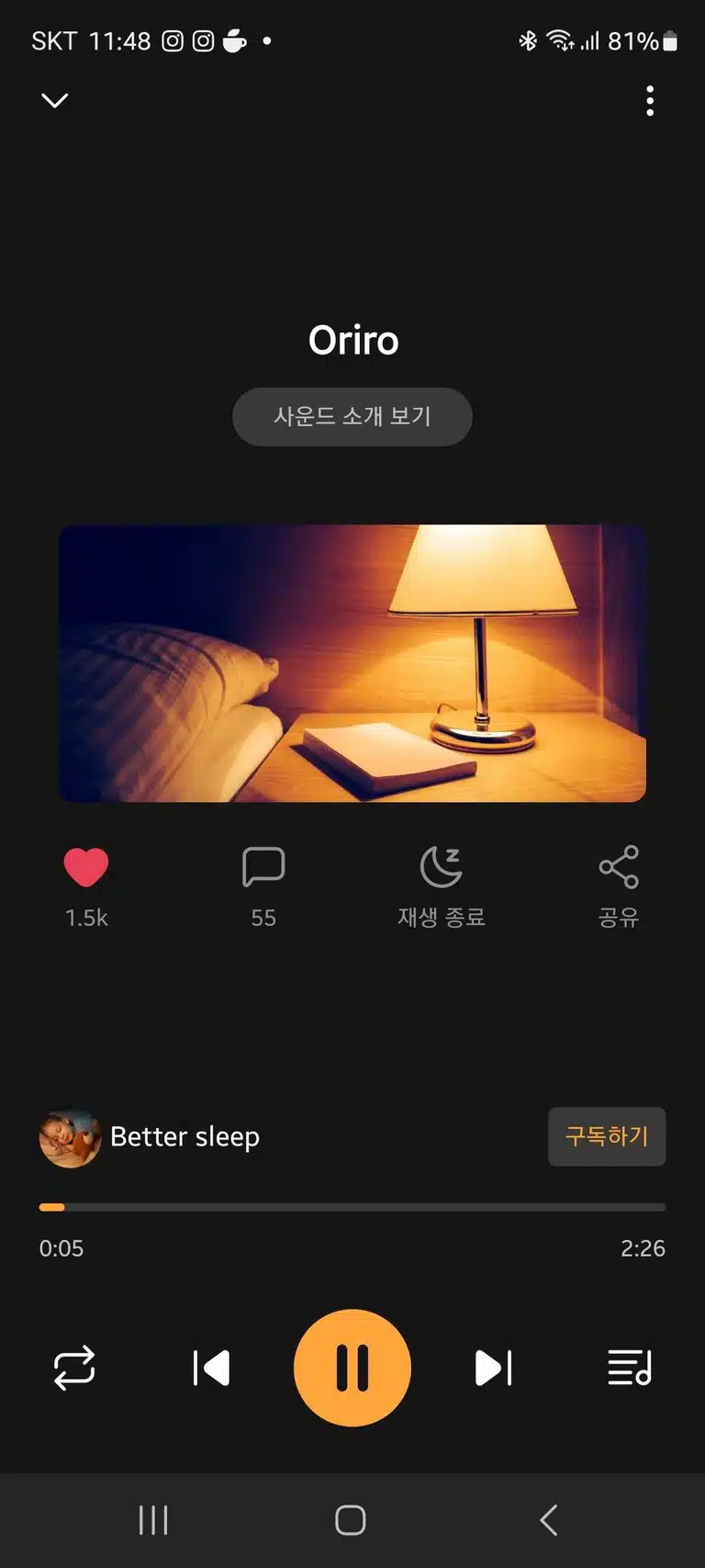This screenshot has width=705, height=1568.
Task: Open the Better sleep channel profile
Action: 150,1137
